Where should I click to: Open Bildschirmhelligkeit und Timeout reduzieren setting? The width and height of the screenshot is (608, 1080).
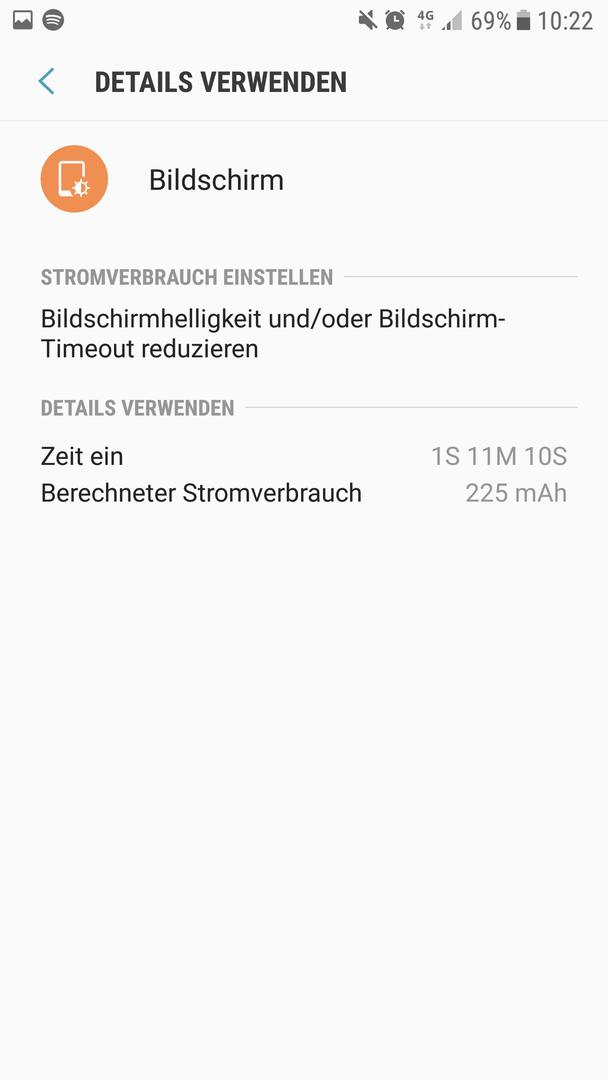[304, 334]
